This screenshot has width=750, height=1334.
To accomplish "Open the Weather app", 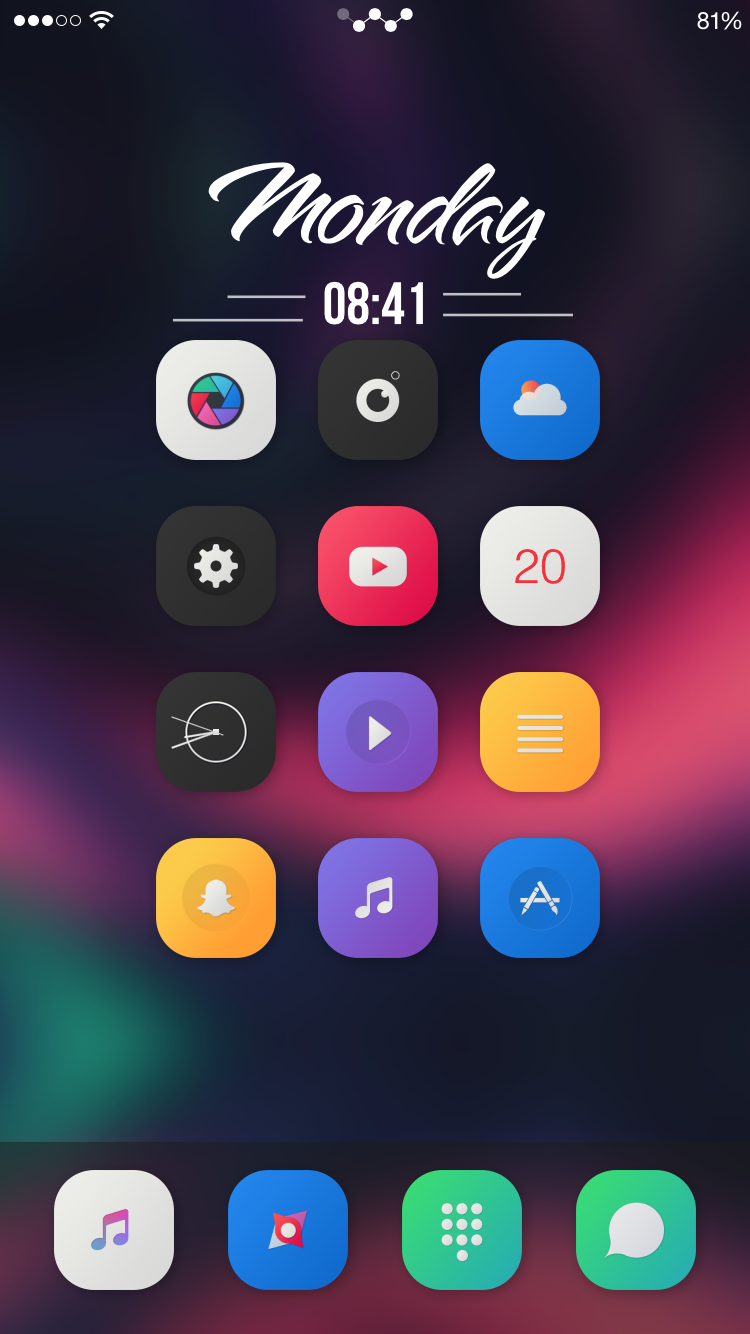I will click(x=540, y=400).
